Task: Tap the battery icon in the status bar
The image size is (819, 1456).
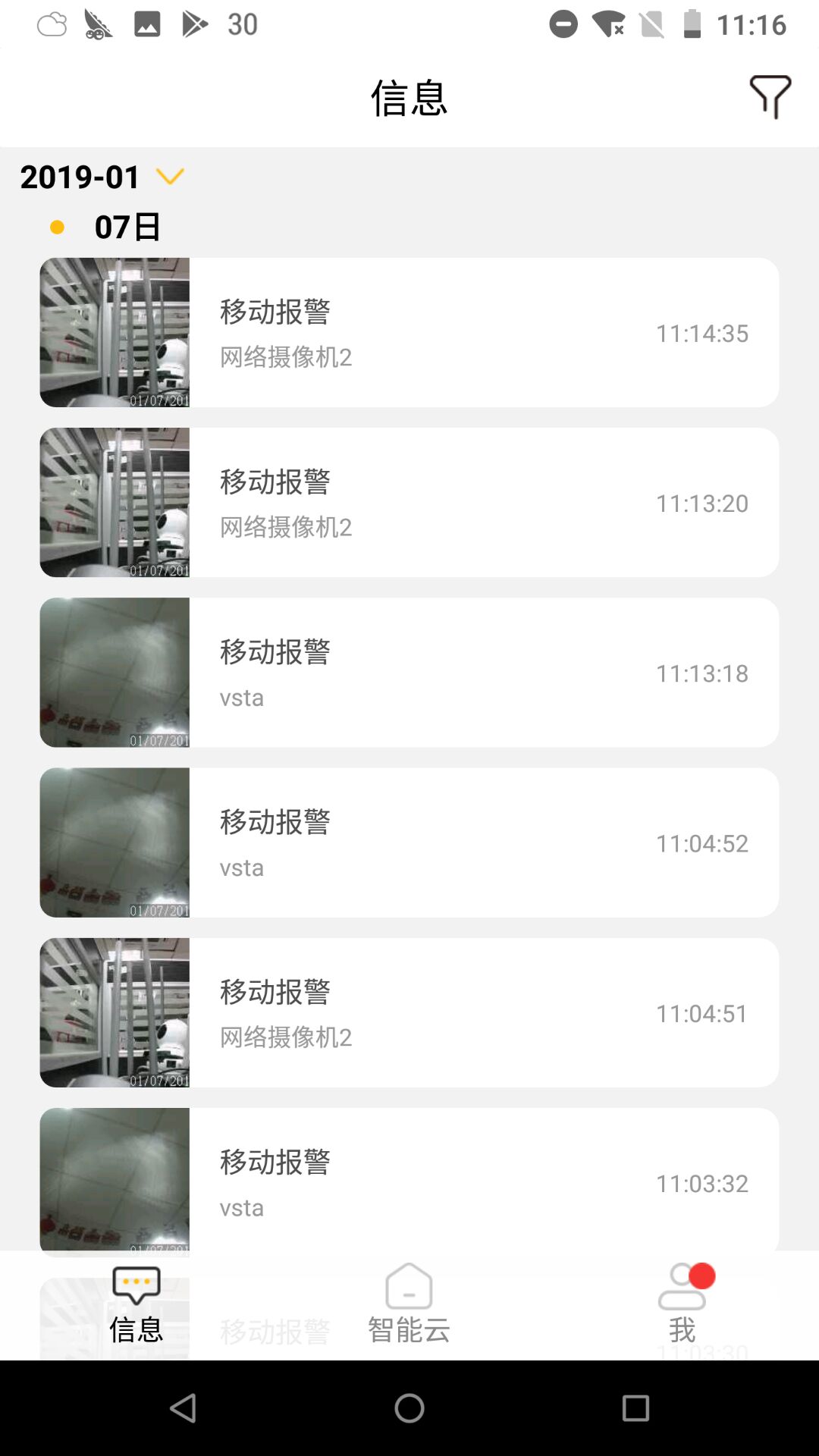Action: [692, 24]
